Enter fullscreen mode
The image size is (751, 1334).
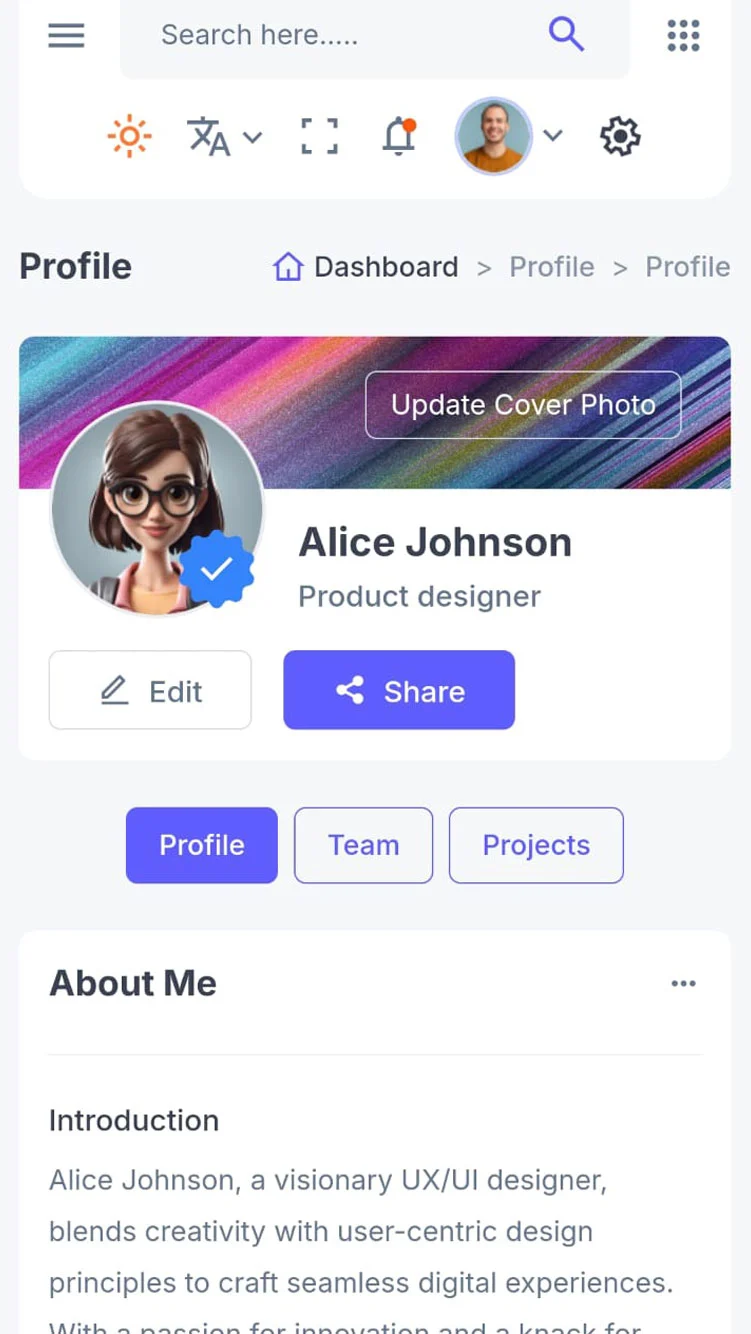(x=319, y=136)
